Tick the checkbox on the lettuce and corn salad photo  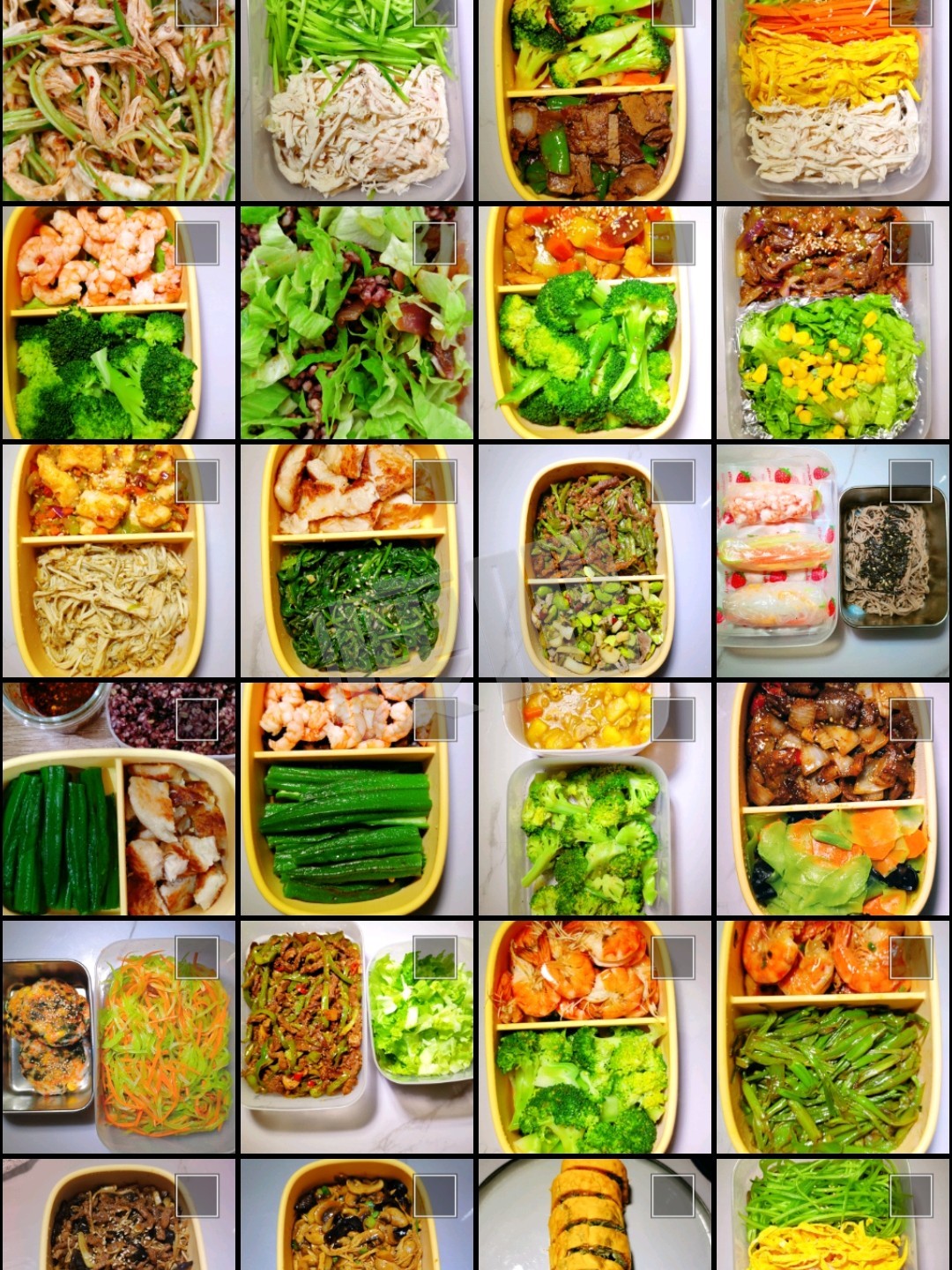911,243
